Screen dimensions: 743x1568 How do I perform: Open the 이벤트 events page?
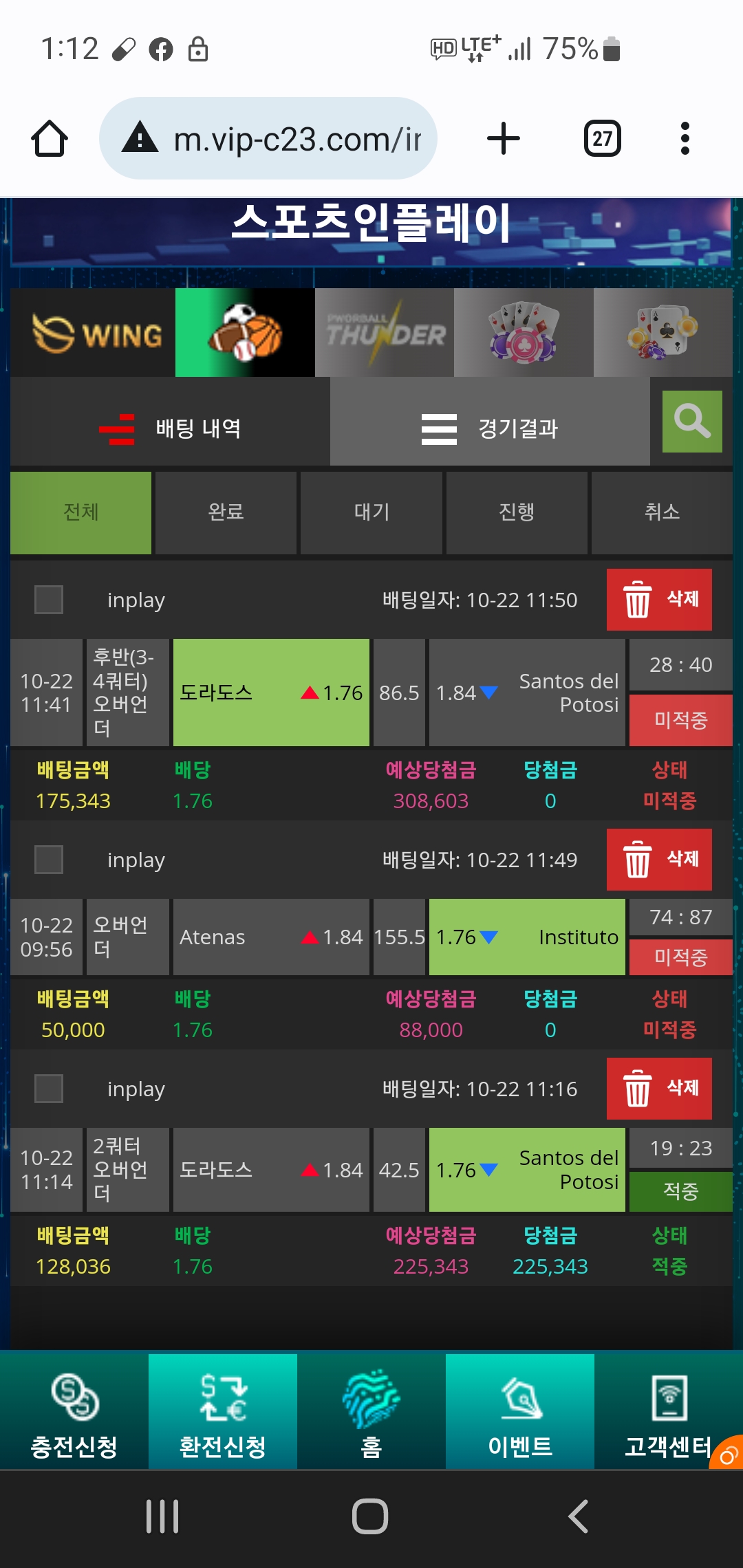[520, 1411]
